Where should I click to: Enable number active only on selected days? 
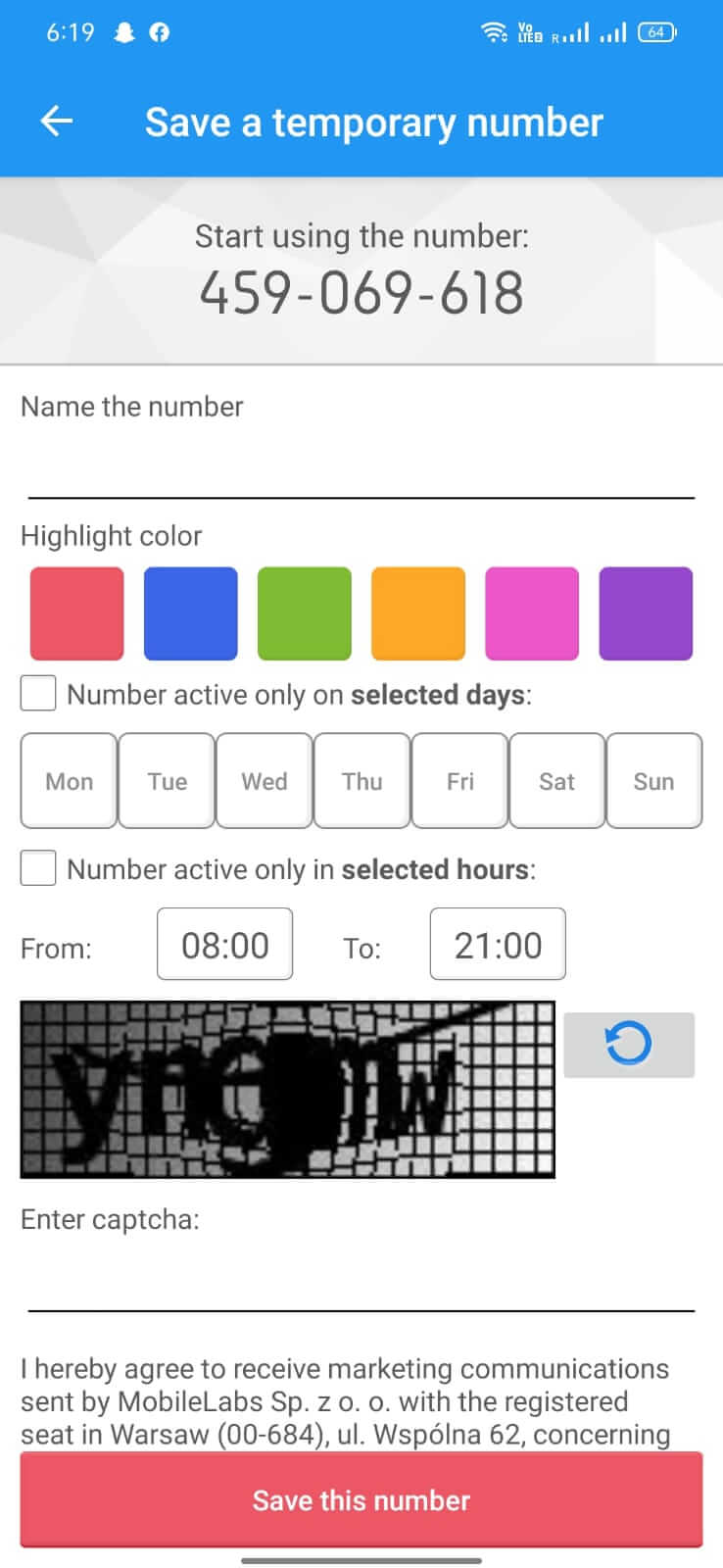click(x=37, y=693)
